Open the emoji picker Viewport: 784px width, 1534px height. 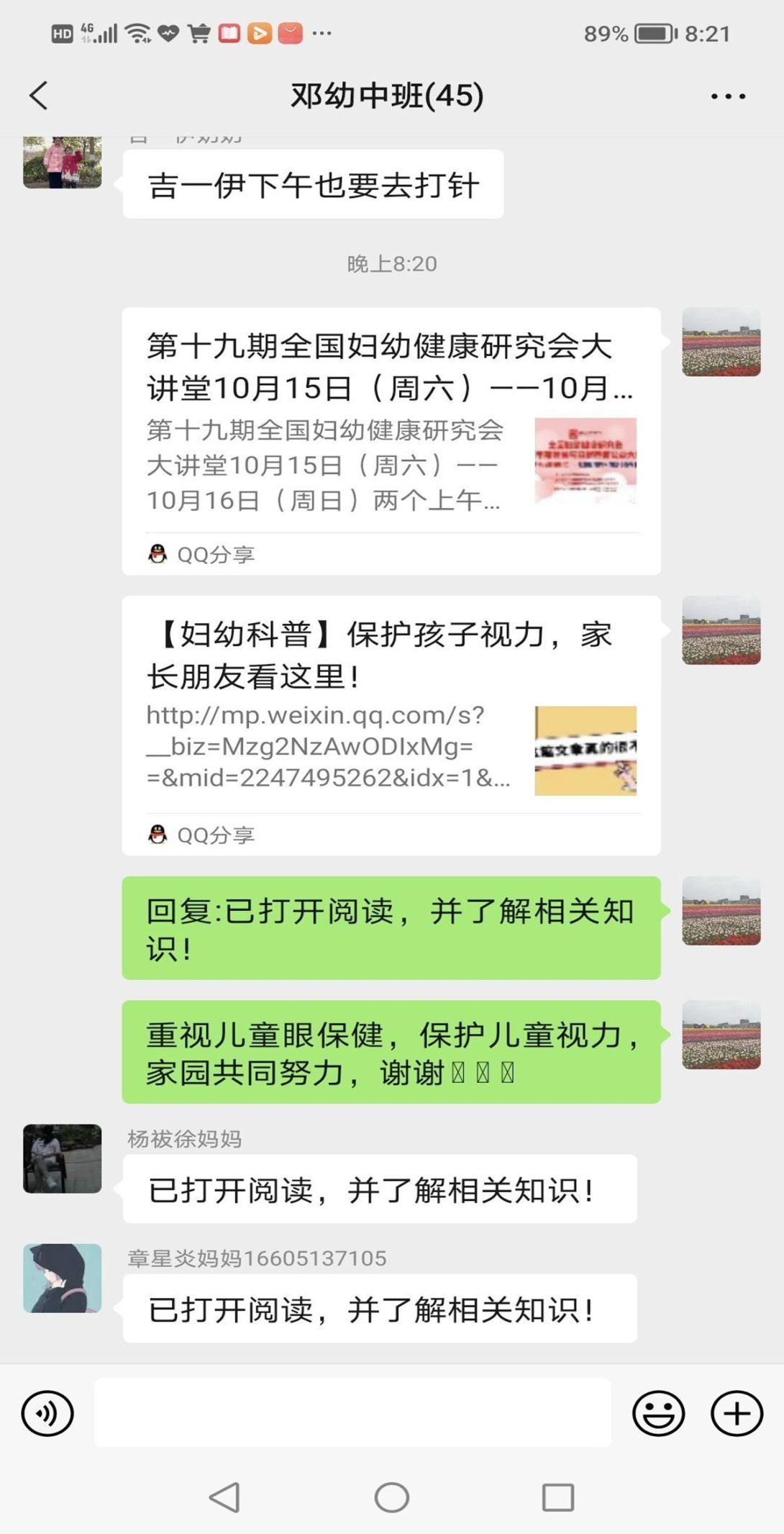[658, 1413]
